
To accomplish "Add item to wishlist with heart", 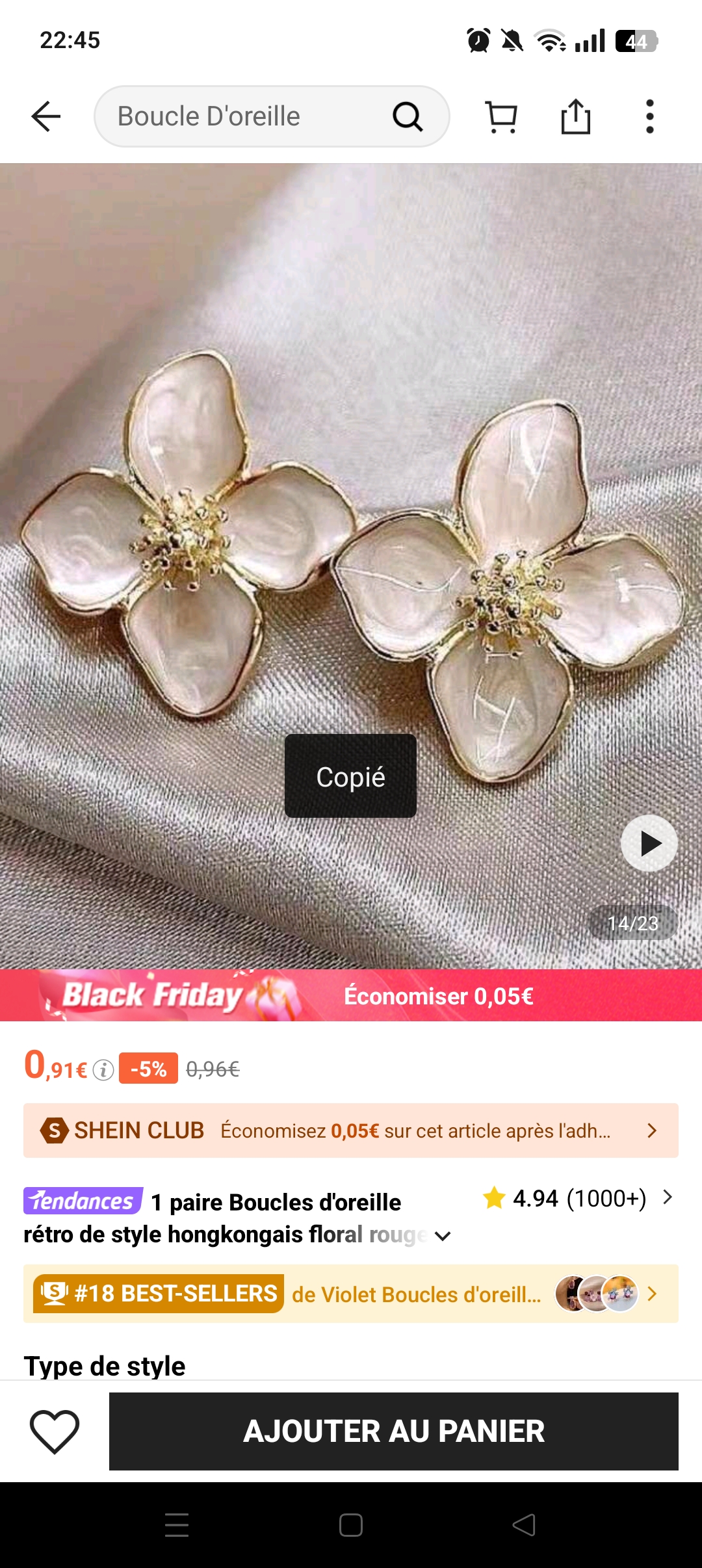I will (x=55, y=1431).
